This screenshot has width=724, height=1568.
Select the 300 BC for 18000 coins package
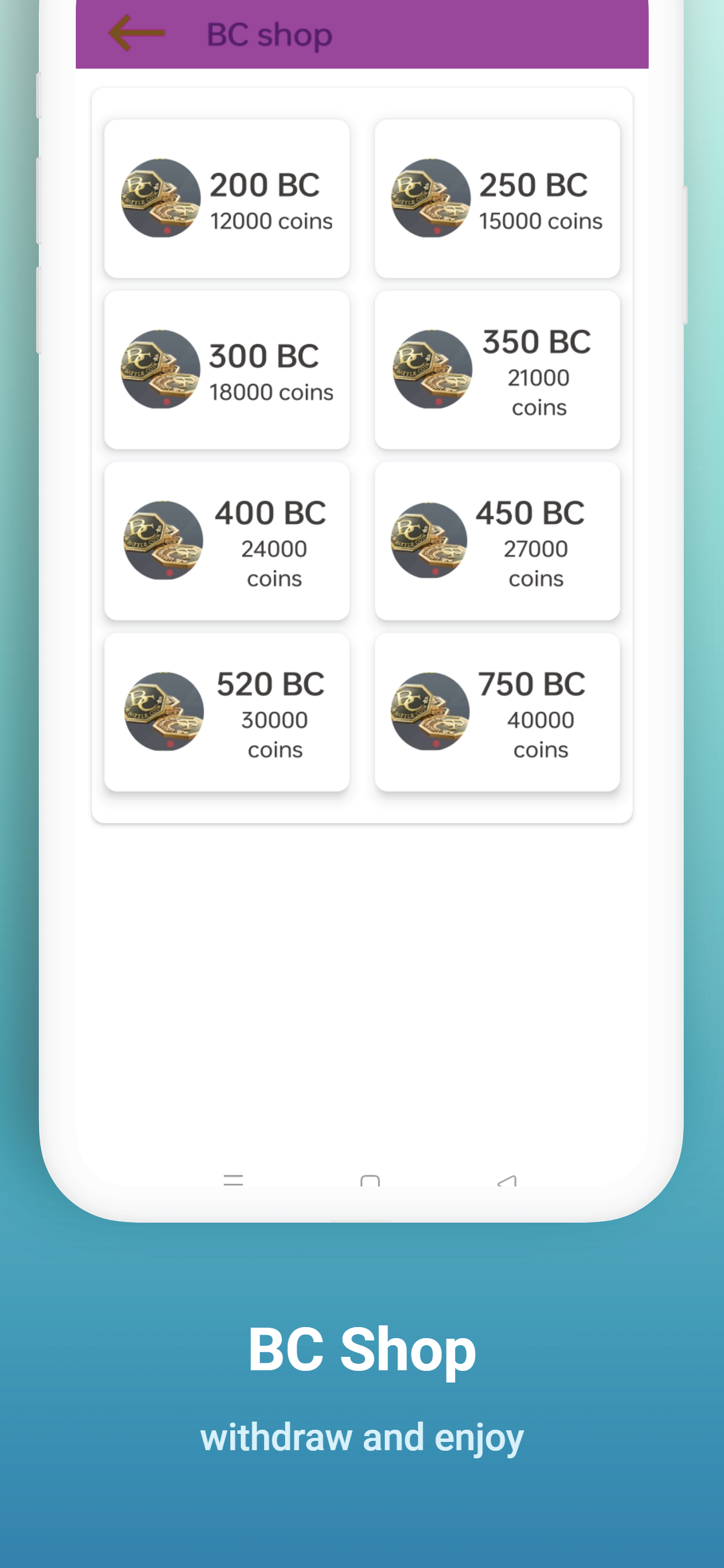pyautogui.click(x=227, y=369)
